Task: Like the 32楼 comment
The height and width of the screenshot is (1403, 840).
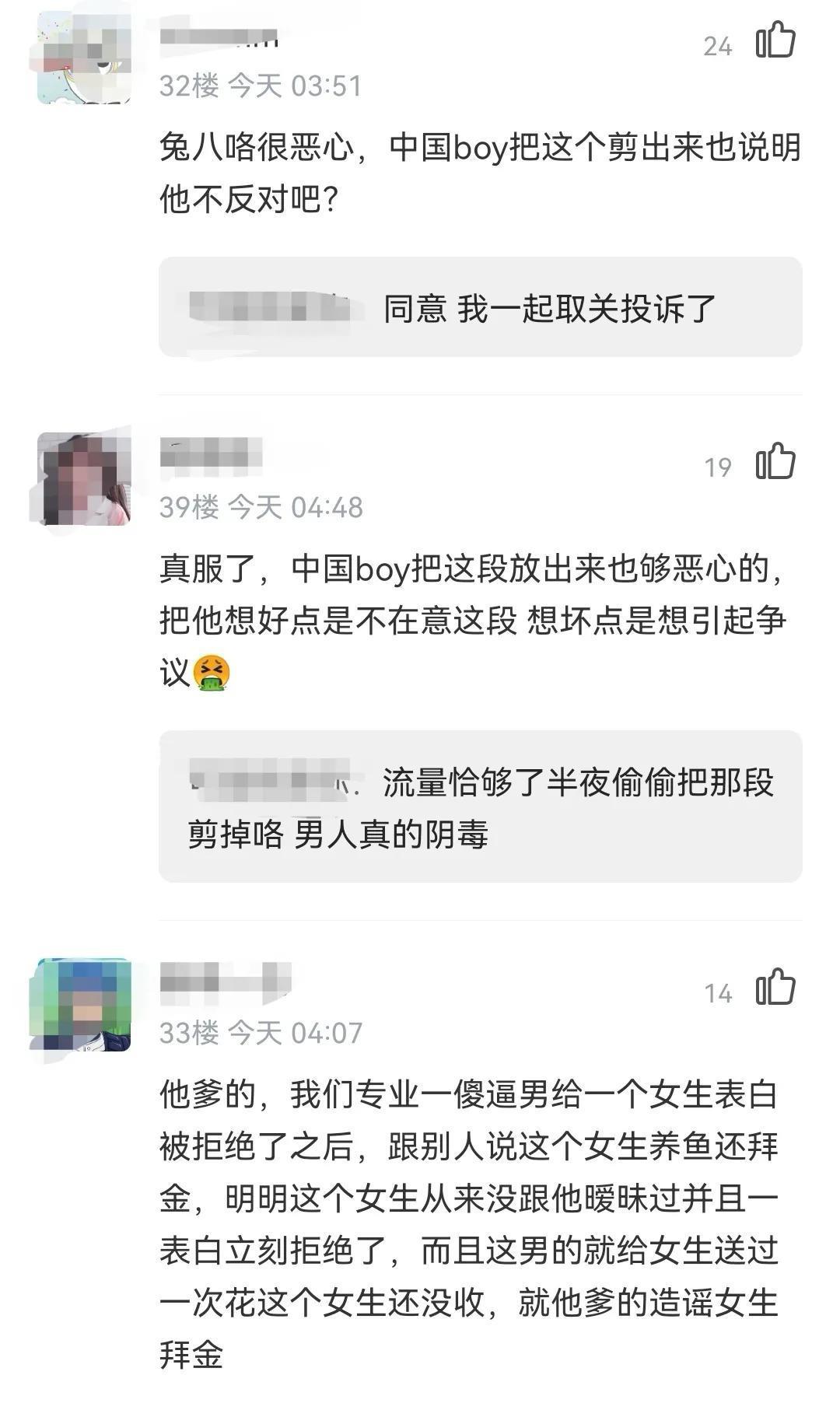Action: (x=775, y=40)
